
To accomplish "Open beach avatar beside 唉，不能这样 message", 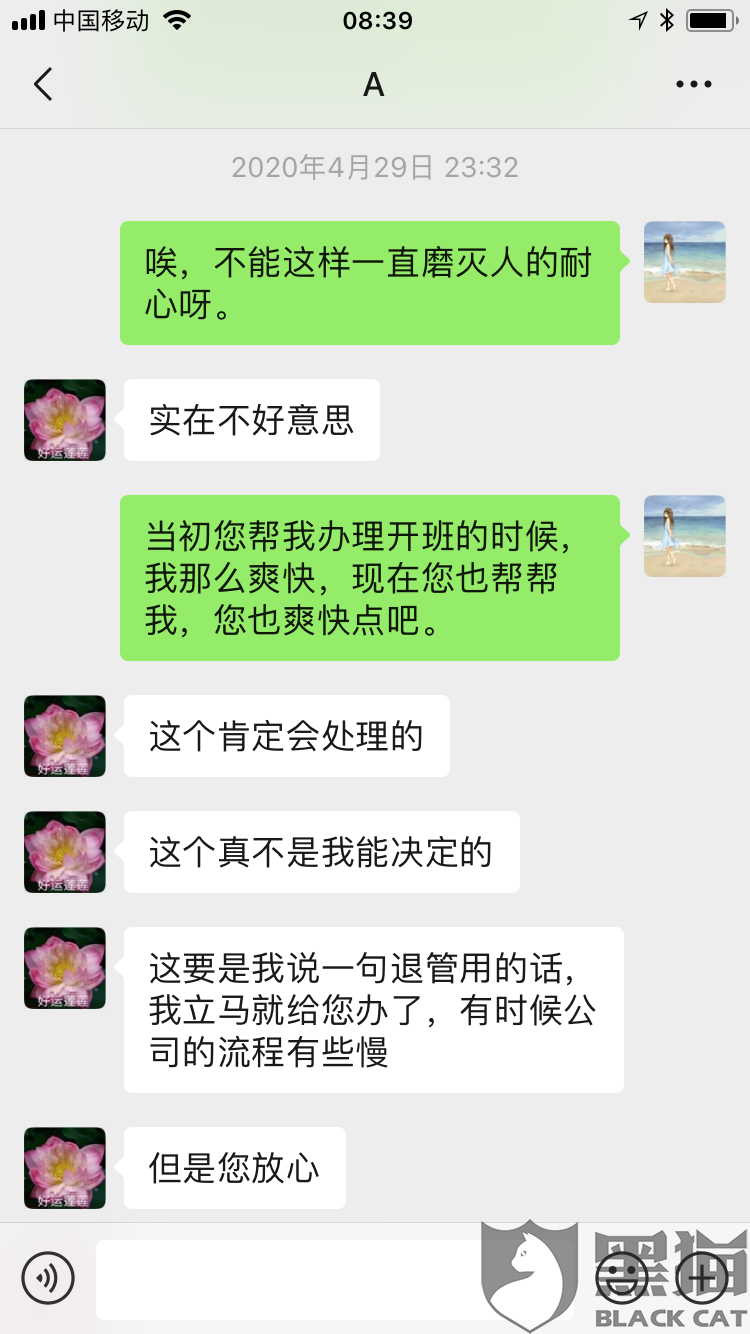I will pyautogui.click(x=685, y=262).
